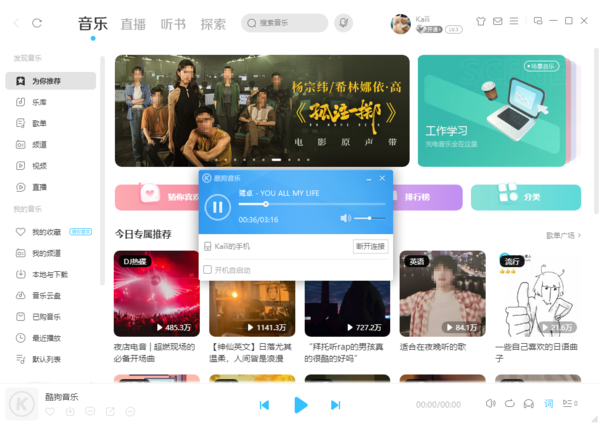Open 本地与下载 in the sidebar
600x424 pixels.
49,274
